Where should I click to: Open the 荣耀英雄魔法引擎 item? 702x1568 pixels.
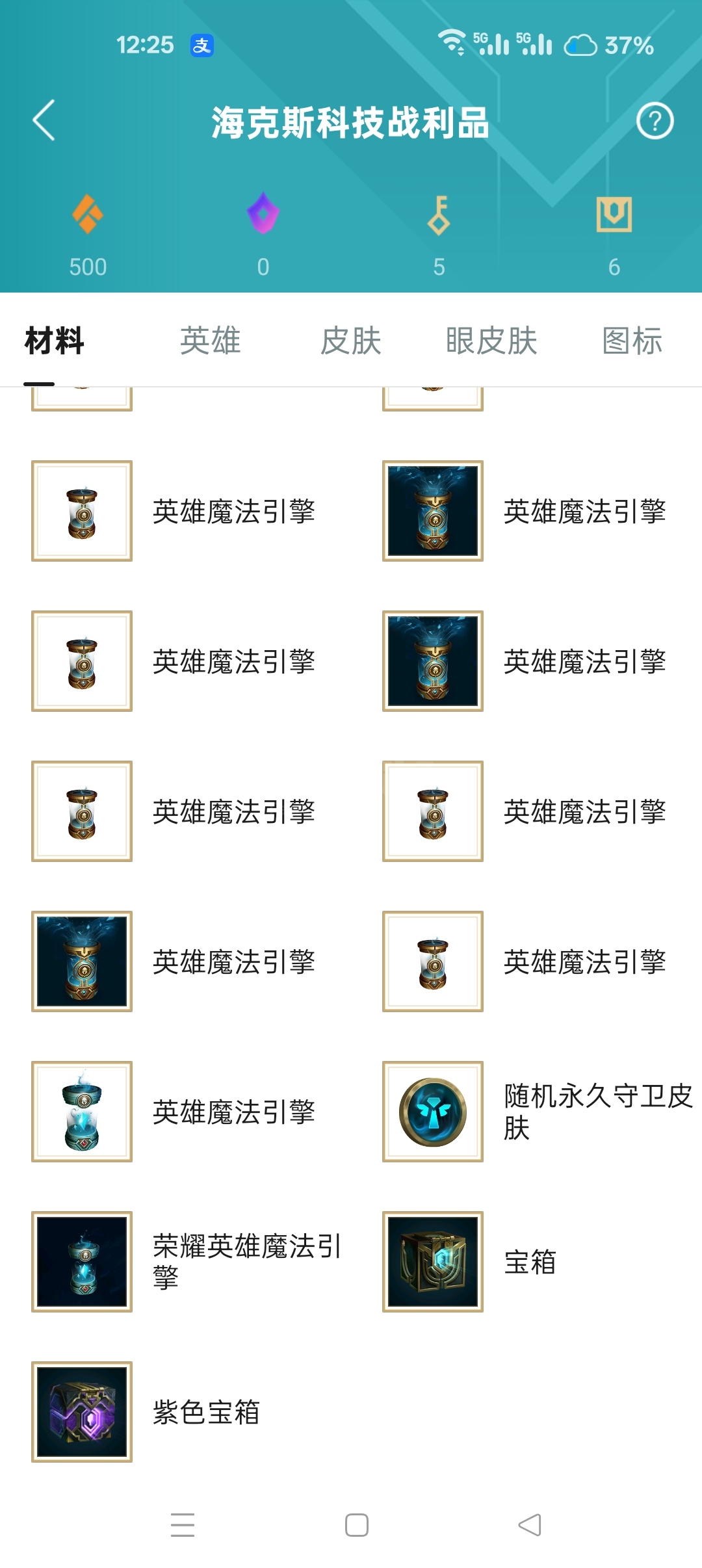click(x=188, y=1262)
